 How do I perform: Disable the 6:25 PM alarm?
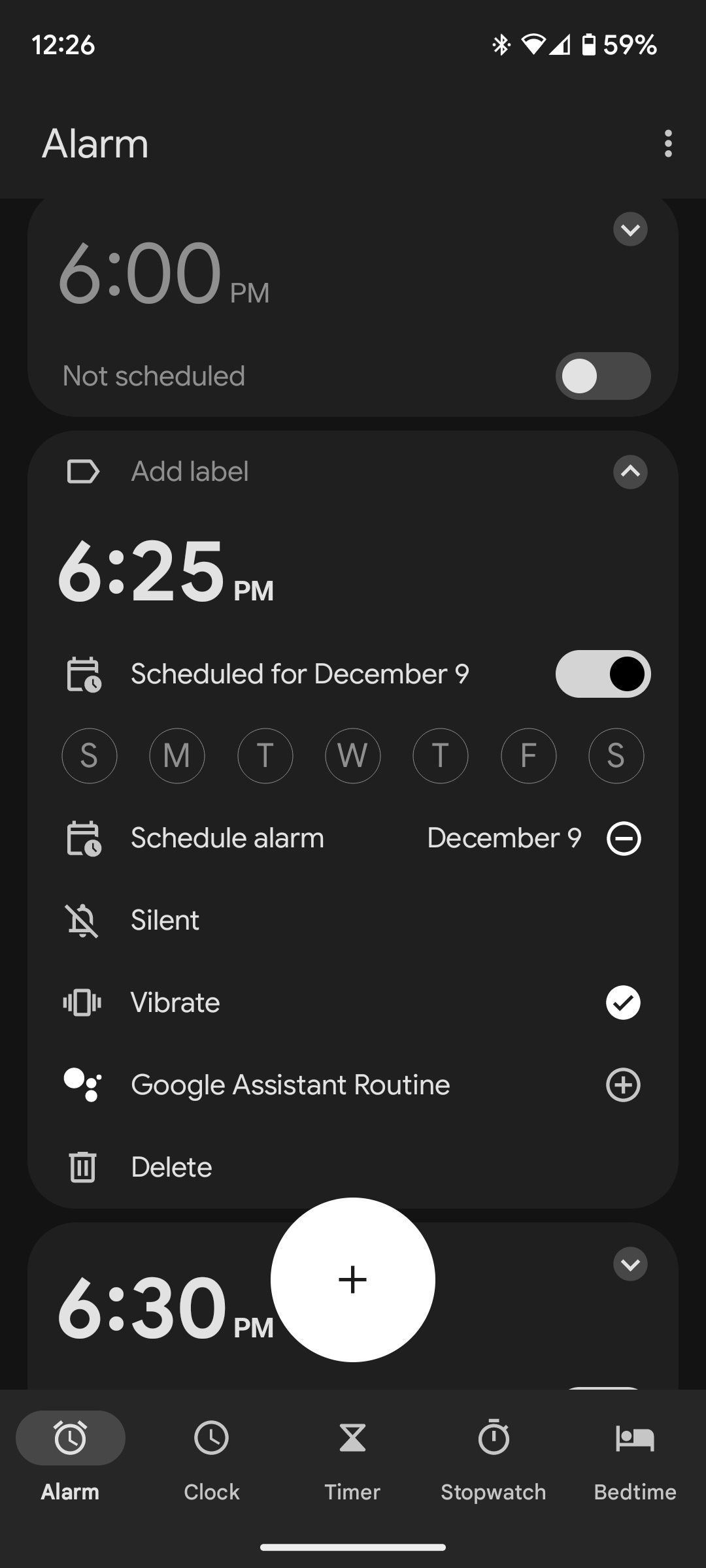pos(603,674)
